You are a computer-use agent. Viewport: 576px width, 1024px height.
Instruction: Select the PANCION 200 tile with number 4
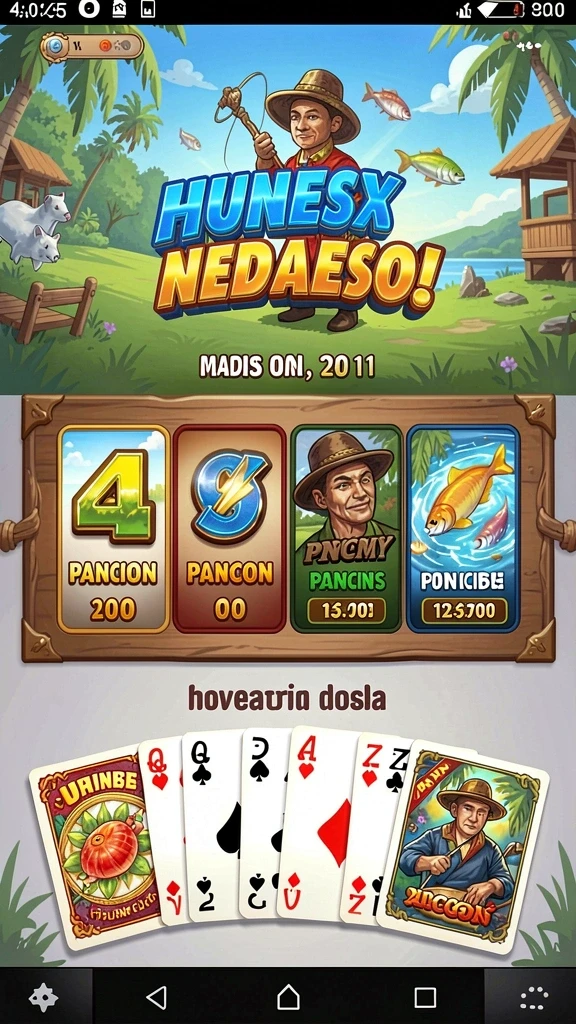click(x=114, y=529)
